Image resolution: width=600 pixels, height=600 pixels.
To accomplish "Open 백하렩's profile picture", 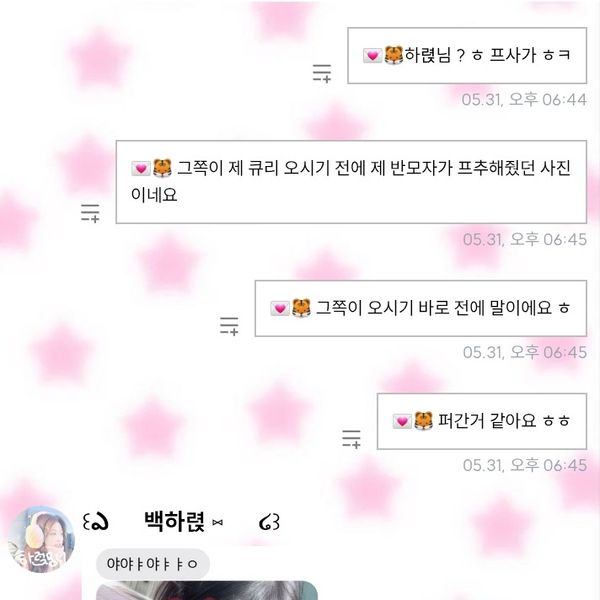I will click(41, 540).
